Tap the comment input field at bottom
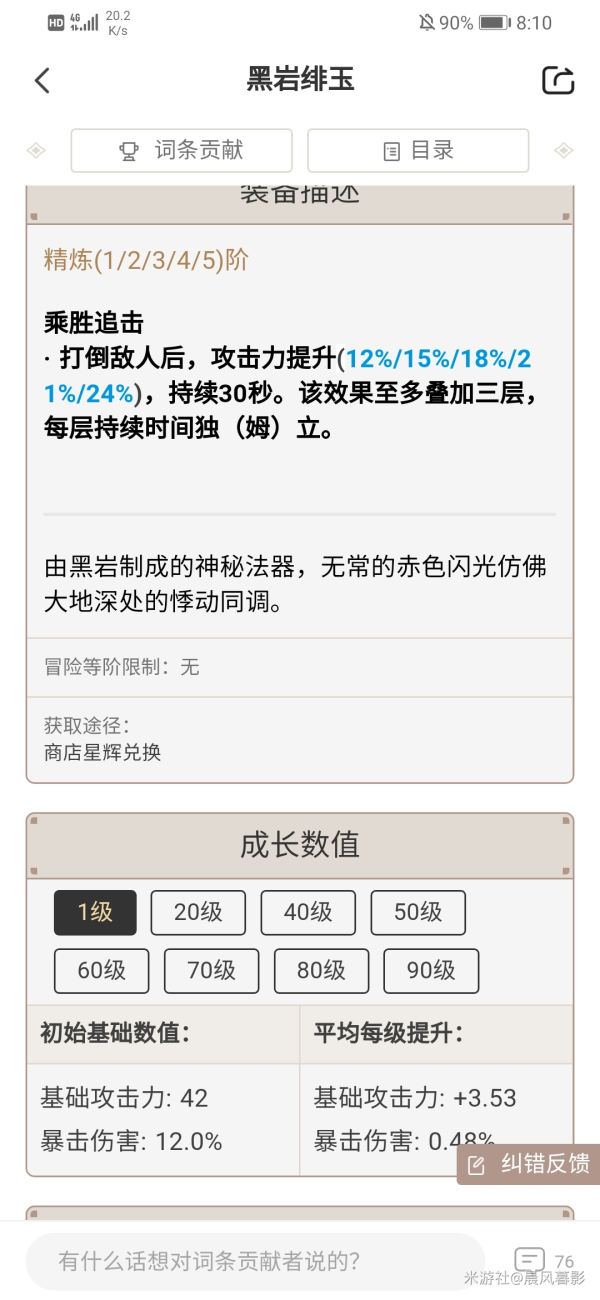The image size is (600, 1300). click(255, 1261)
